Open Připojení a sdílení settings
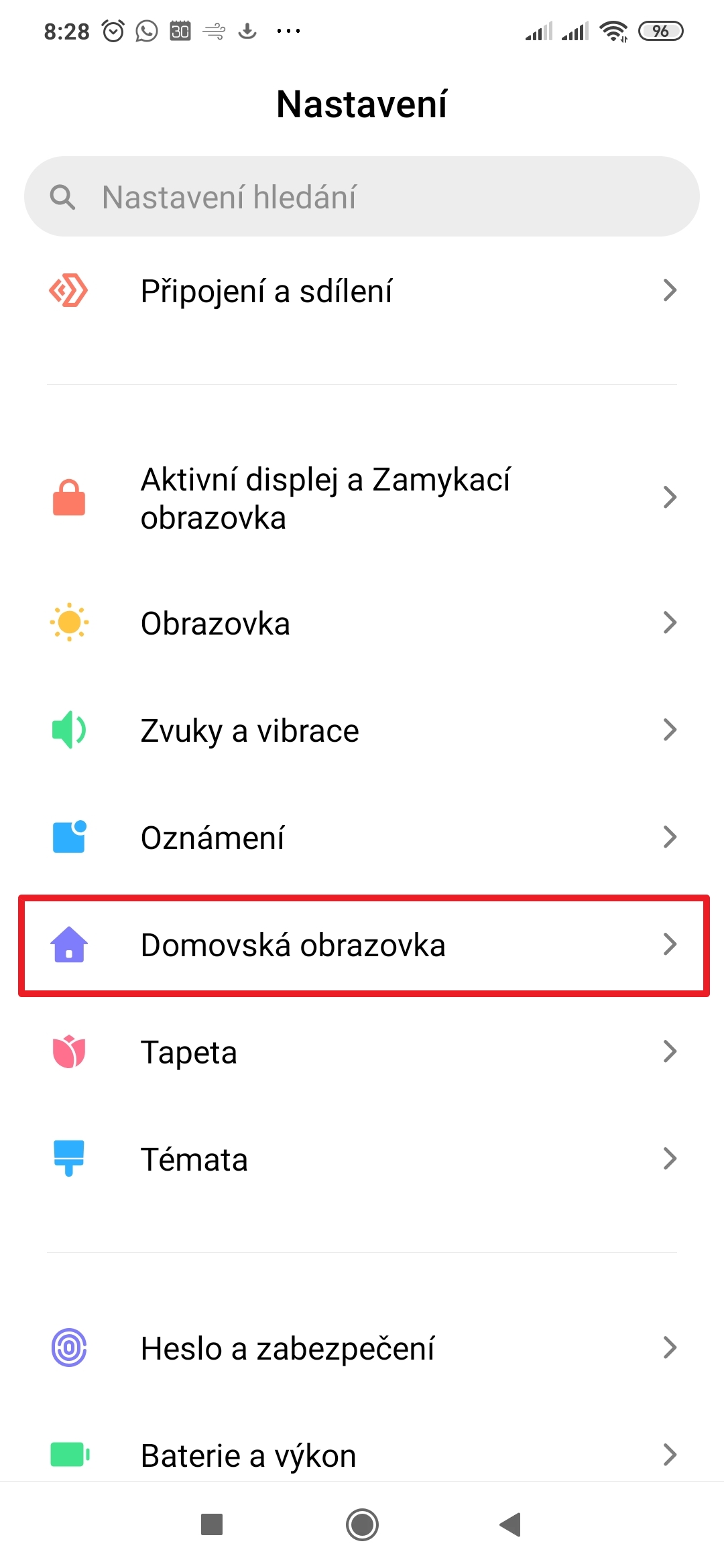This screenshot has width=724, height=1568. 362,291
